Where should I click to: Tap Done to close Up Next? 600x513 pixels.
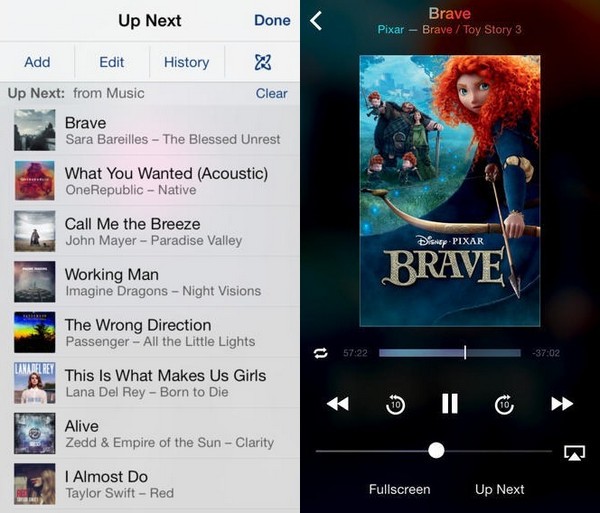[x=272, y=20]
